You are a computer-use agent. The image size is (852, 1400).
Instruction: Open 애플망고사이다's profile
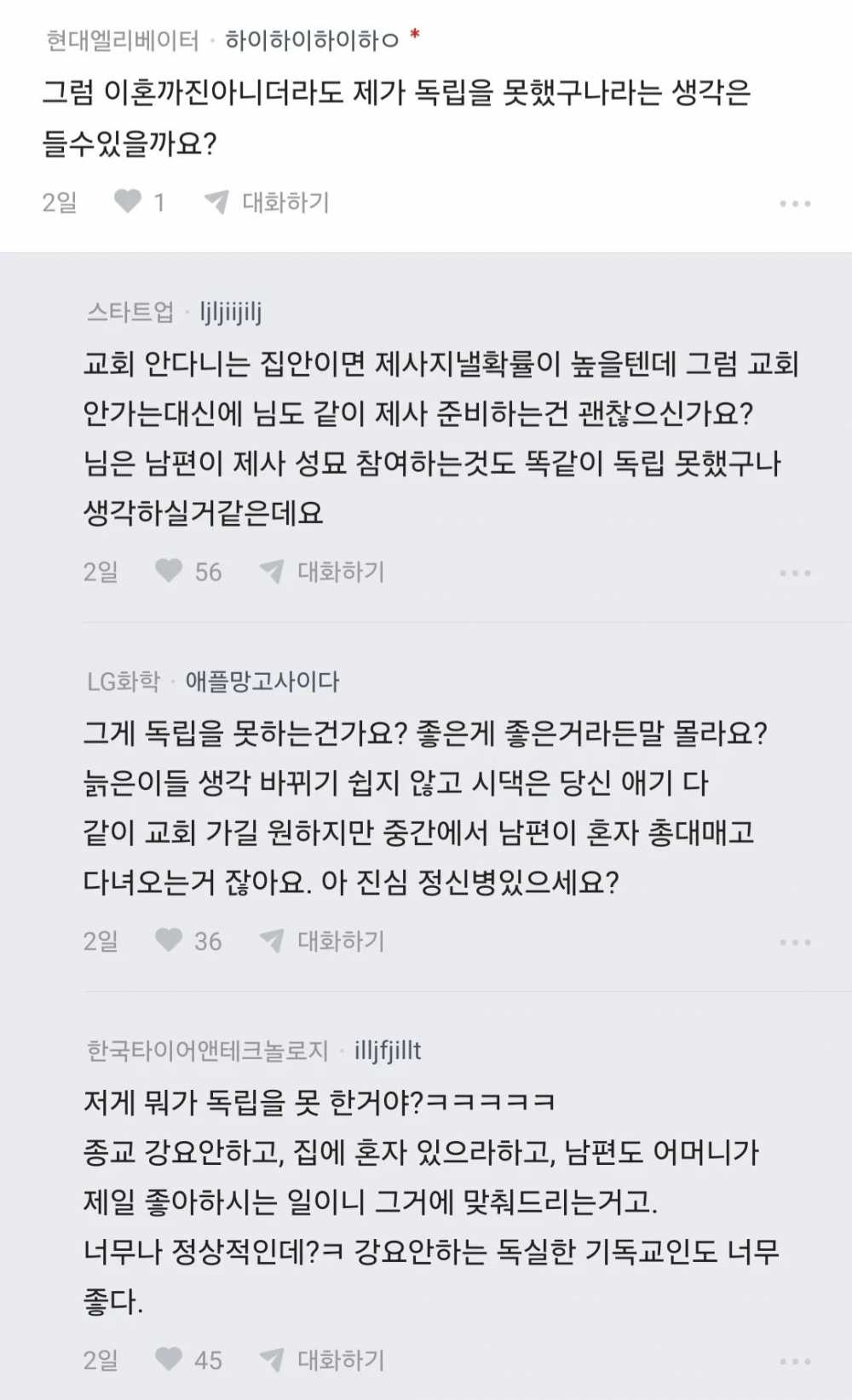click(262, 682)
